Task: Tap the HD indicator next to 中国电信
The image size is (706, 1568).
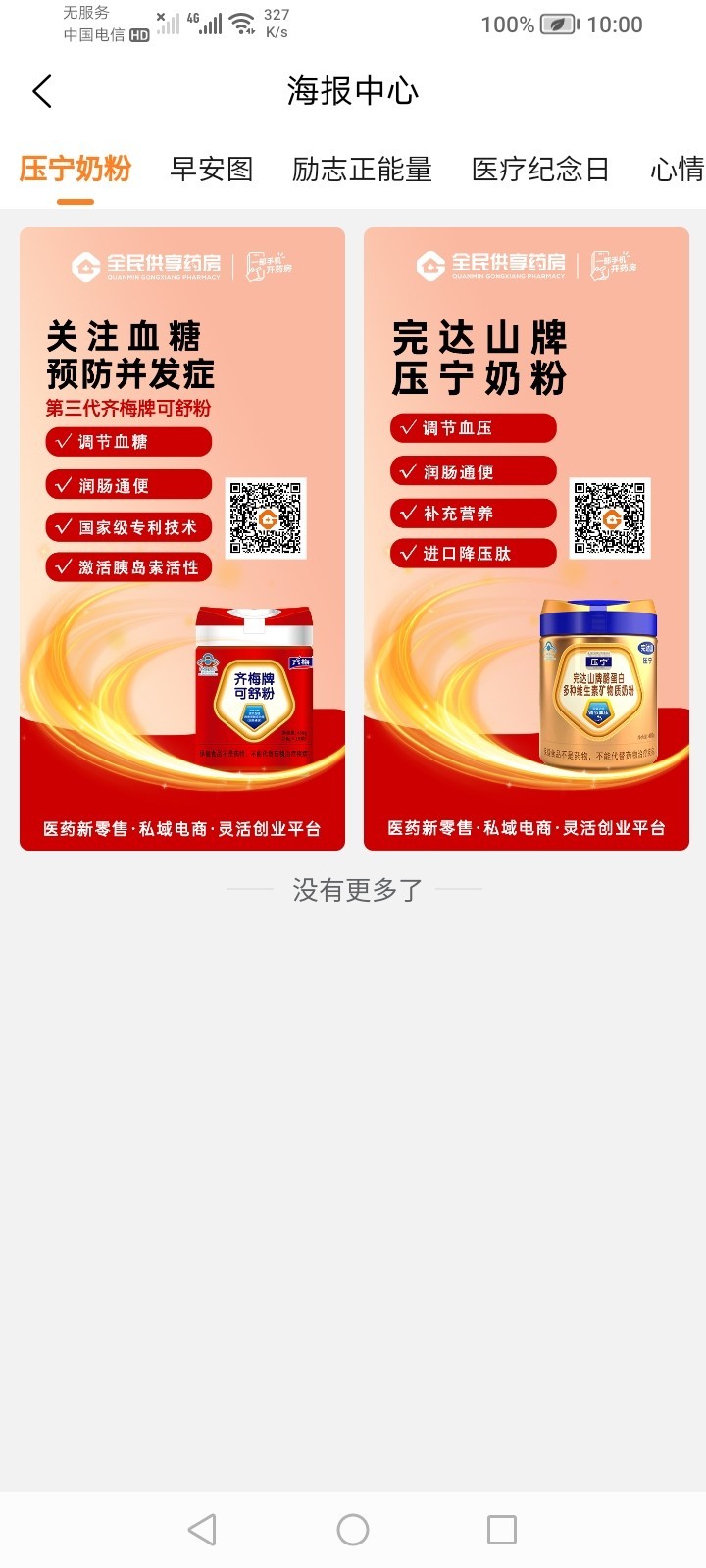Action: pyautogui.click(x=140, y=32)
